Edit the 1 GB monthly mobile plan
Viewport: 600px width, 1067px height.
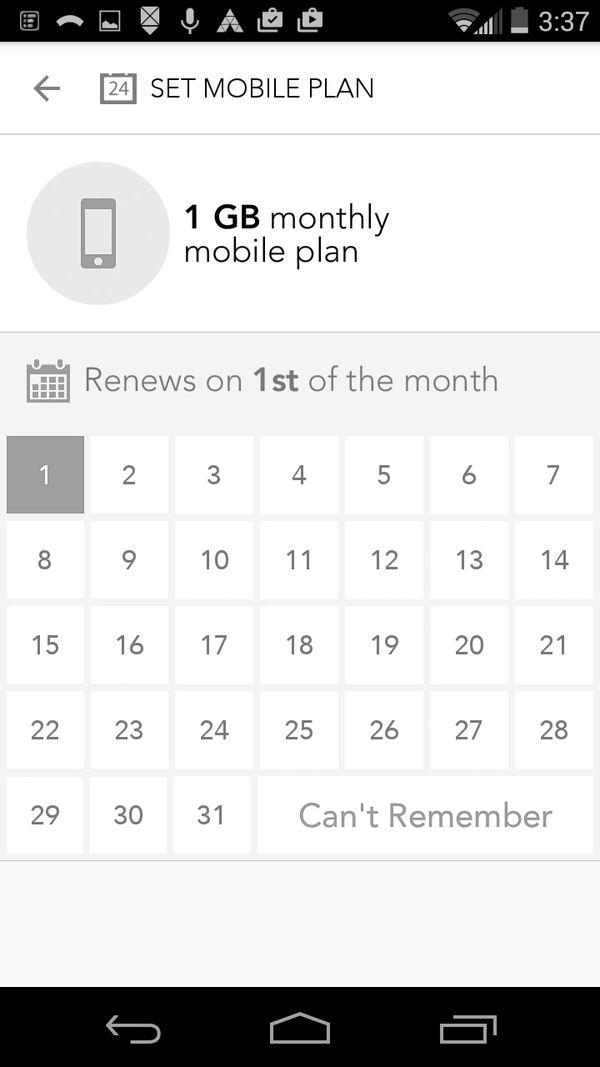tap(286, 233)
